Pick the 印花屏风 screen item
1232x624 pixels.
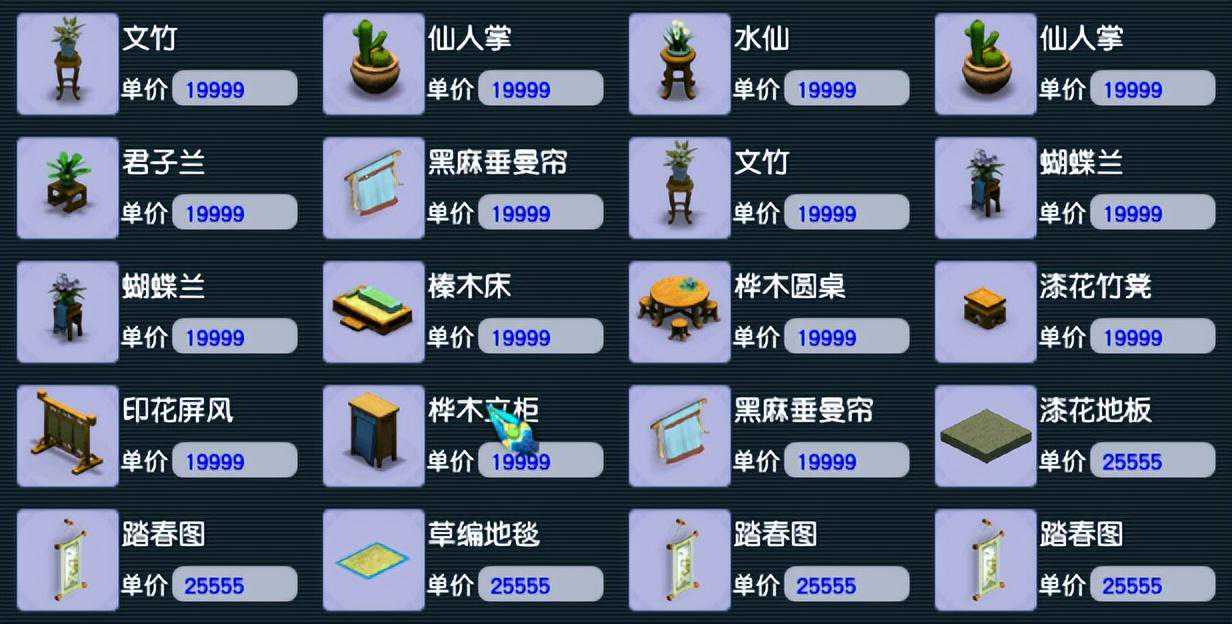(x=67, y=436)
